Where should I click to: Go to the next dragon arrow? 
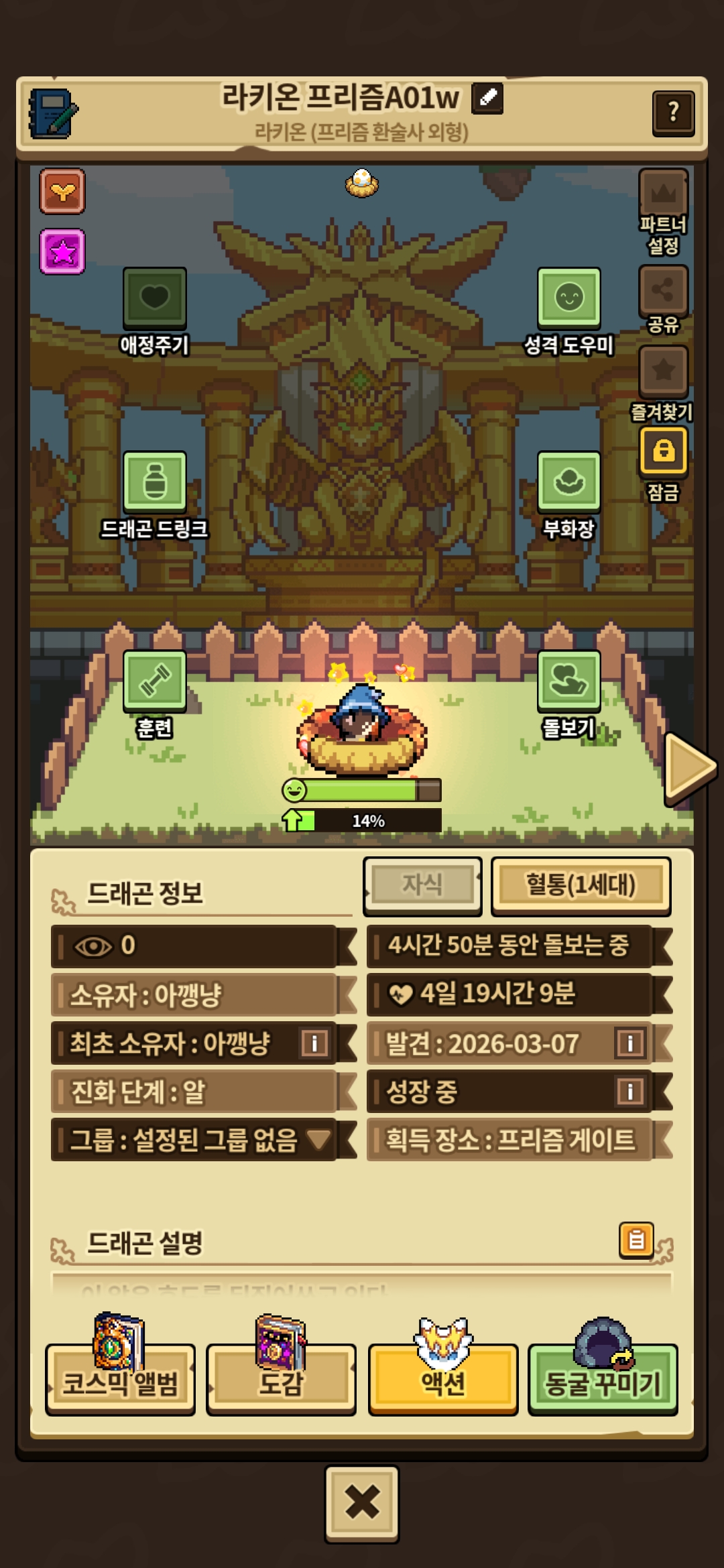pos(690,768)
